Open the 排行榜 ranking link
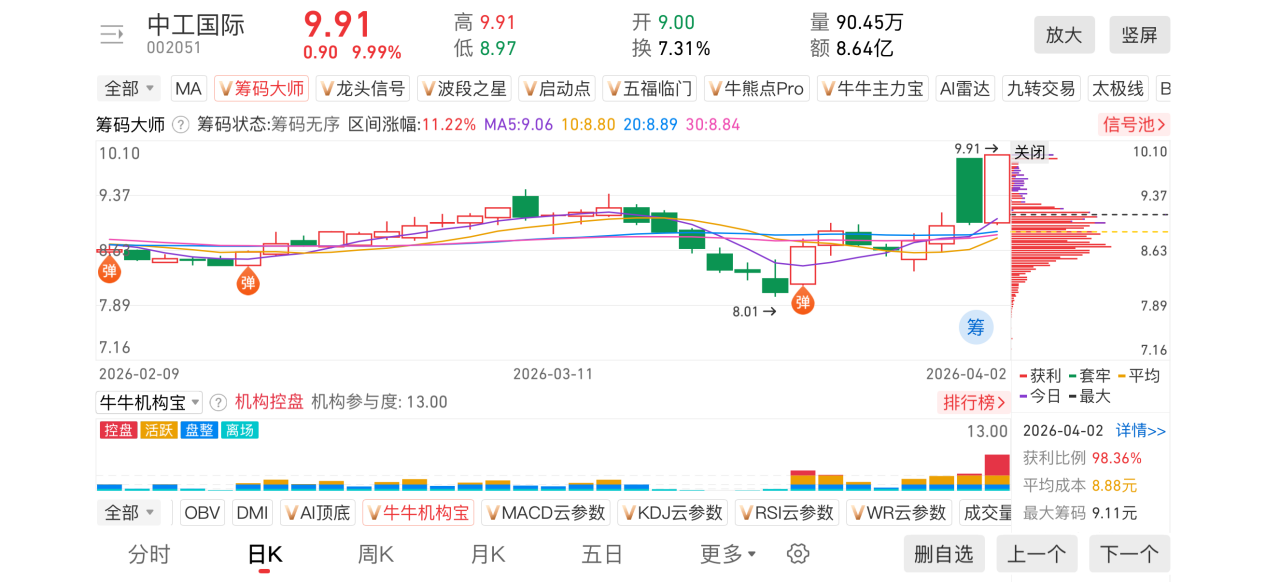The height and width of the screenshot is (582, 1266). (973, 402)
